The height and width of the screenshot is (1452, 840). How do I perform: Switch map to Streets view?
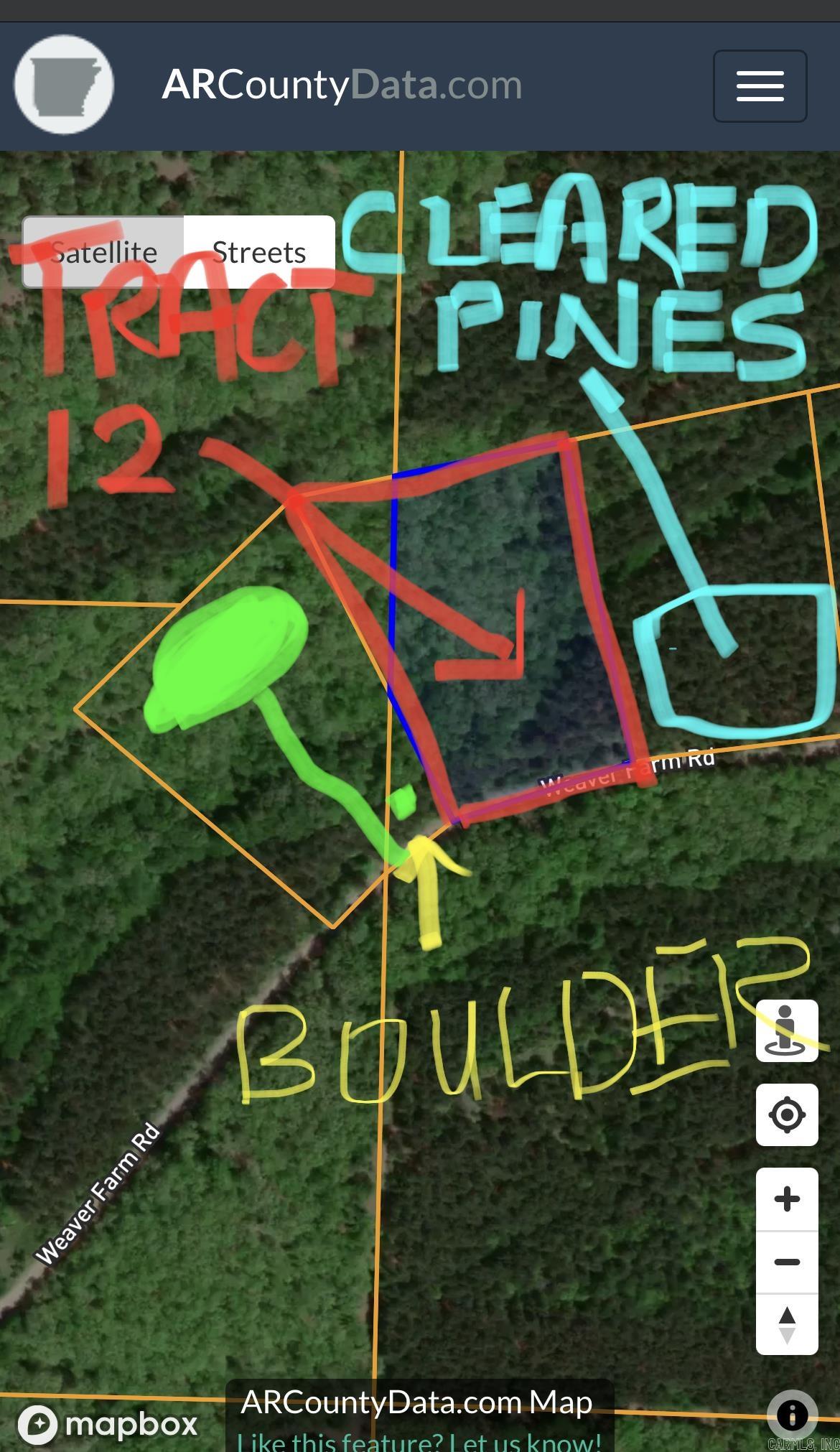(x=259, y=252)
